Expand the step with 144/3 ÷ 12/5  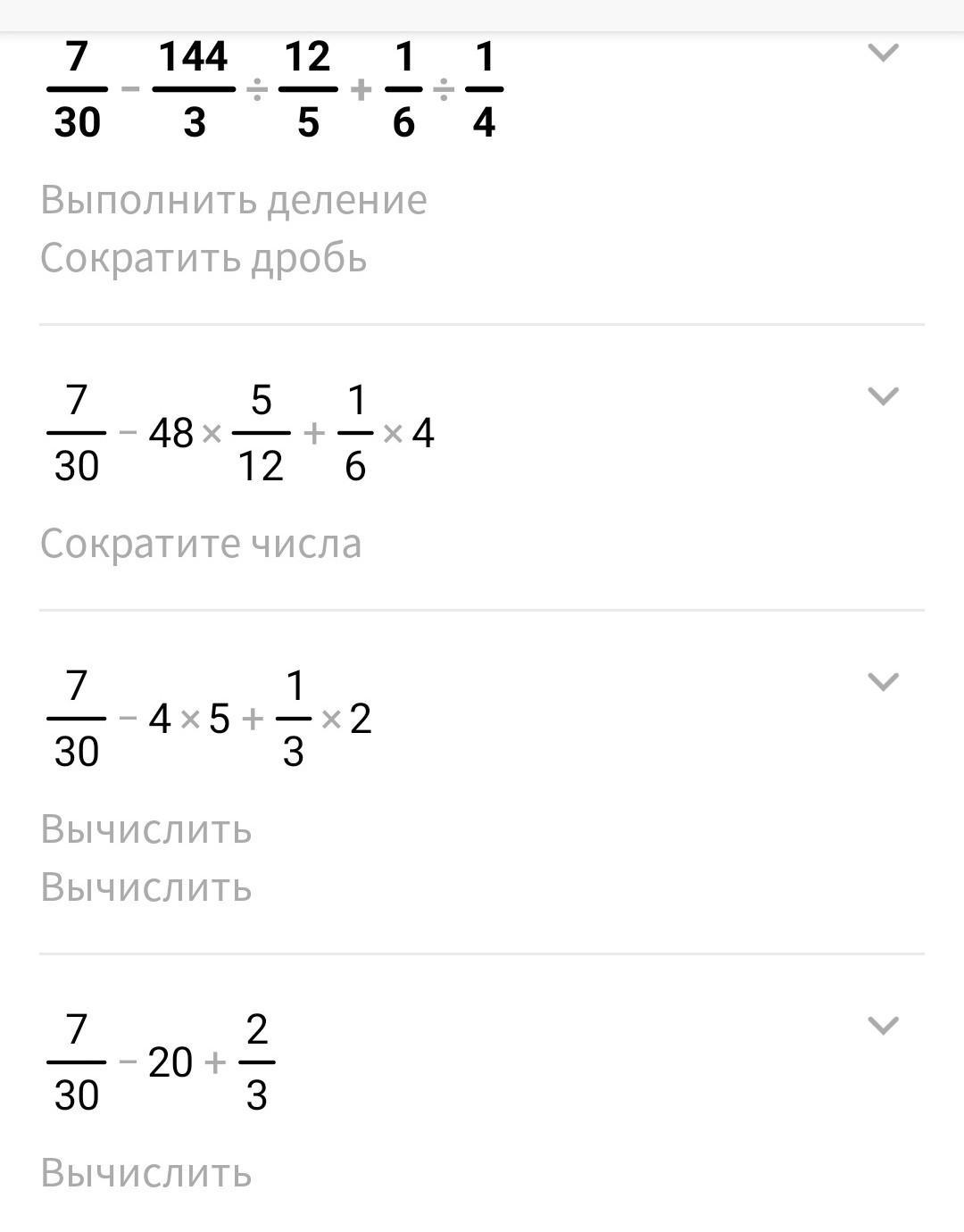click(x=883, y=54)
